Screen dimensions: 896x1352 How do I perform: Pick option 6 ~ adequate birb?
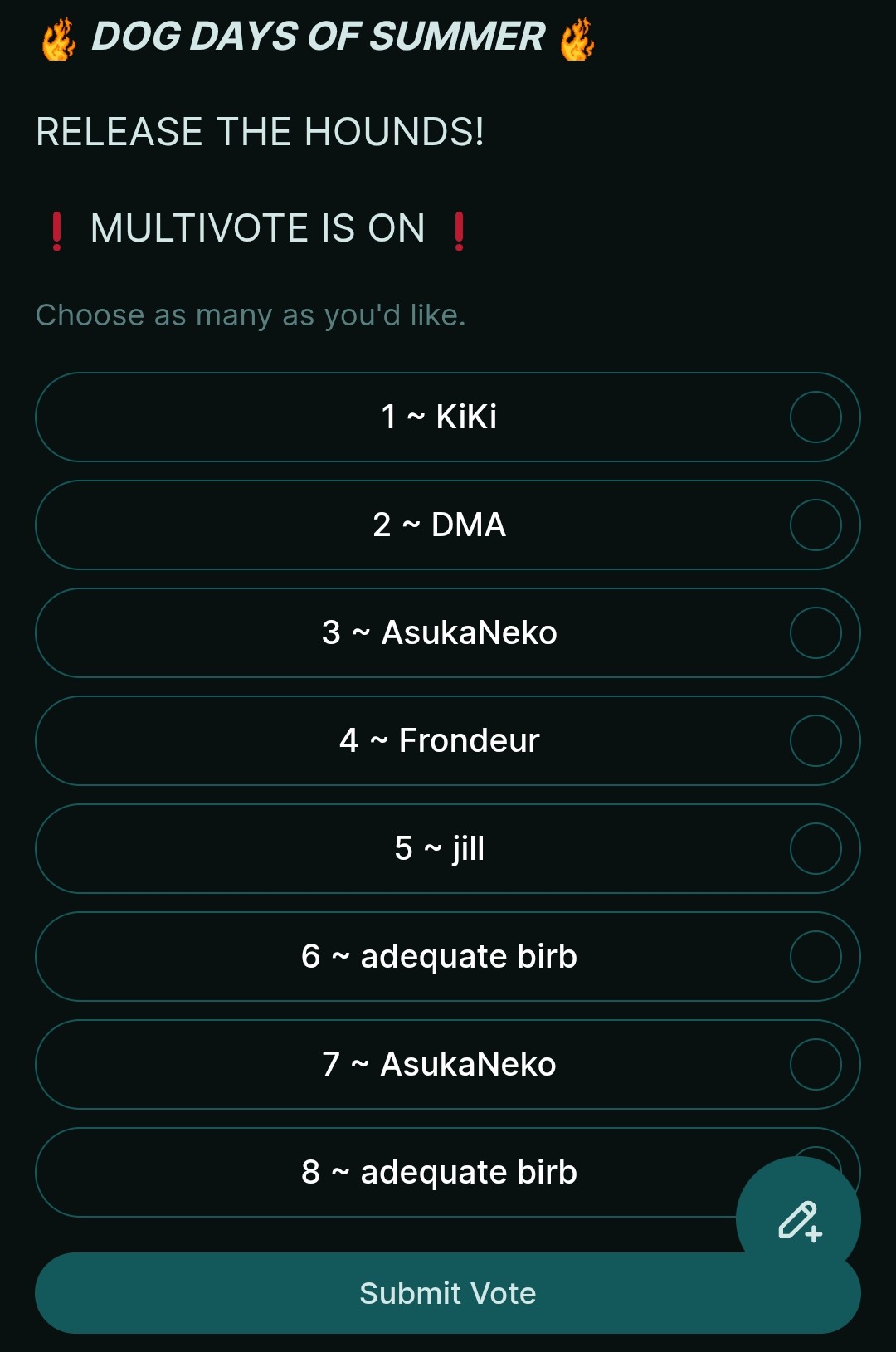(447, 956)
